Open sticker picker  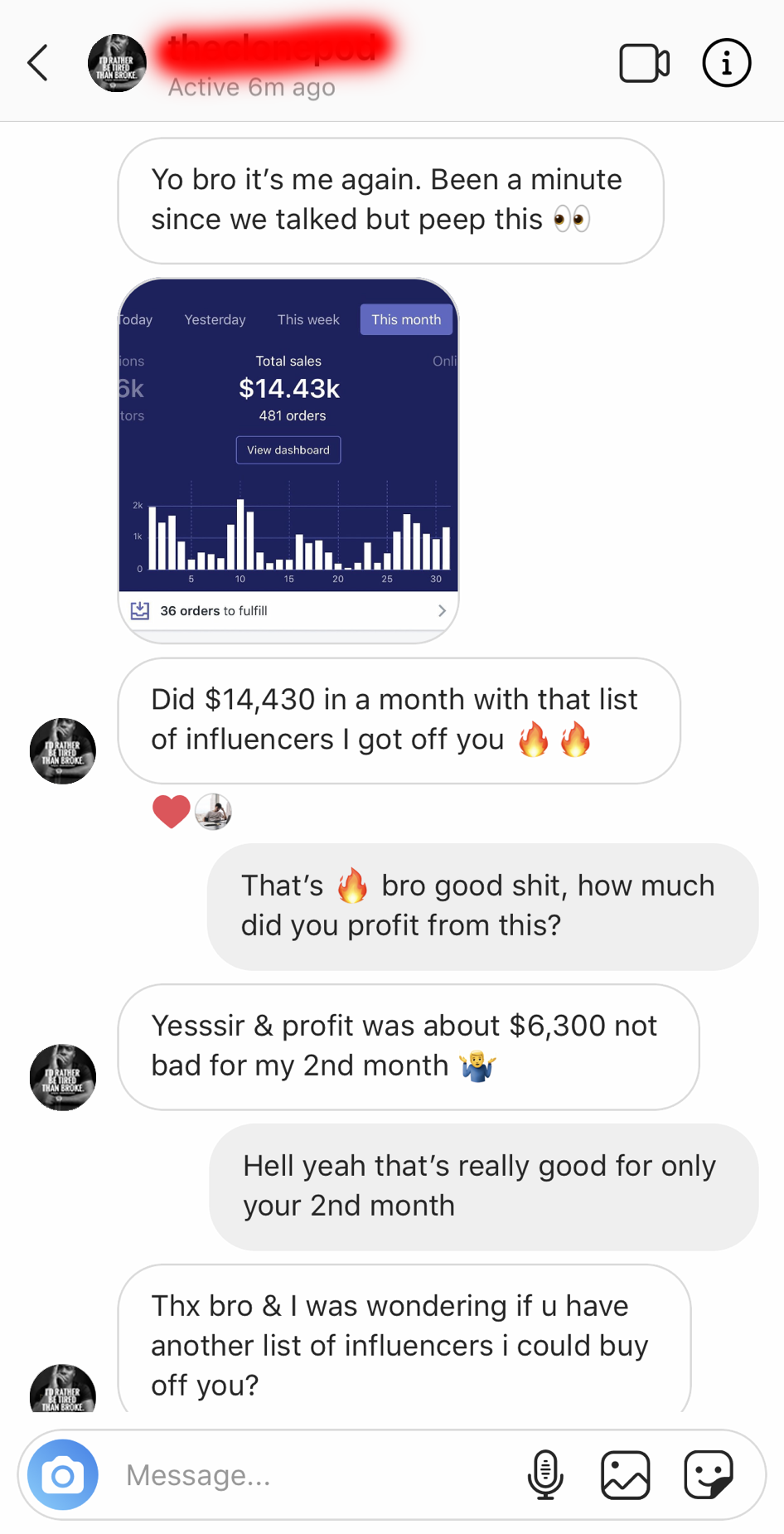[708, 1475]
